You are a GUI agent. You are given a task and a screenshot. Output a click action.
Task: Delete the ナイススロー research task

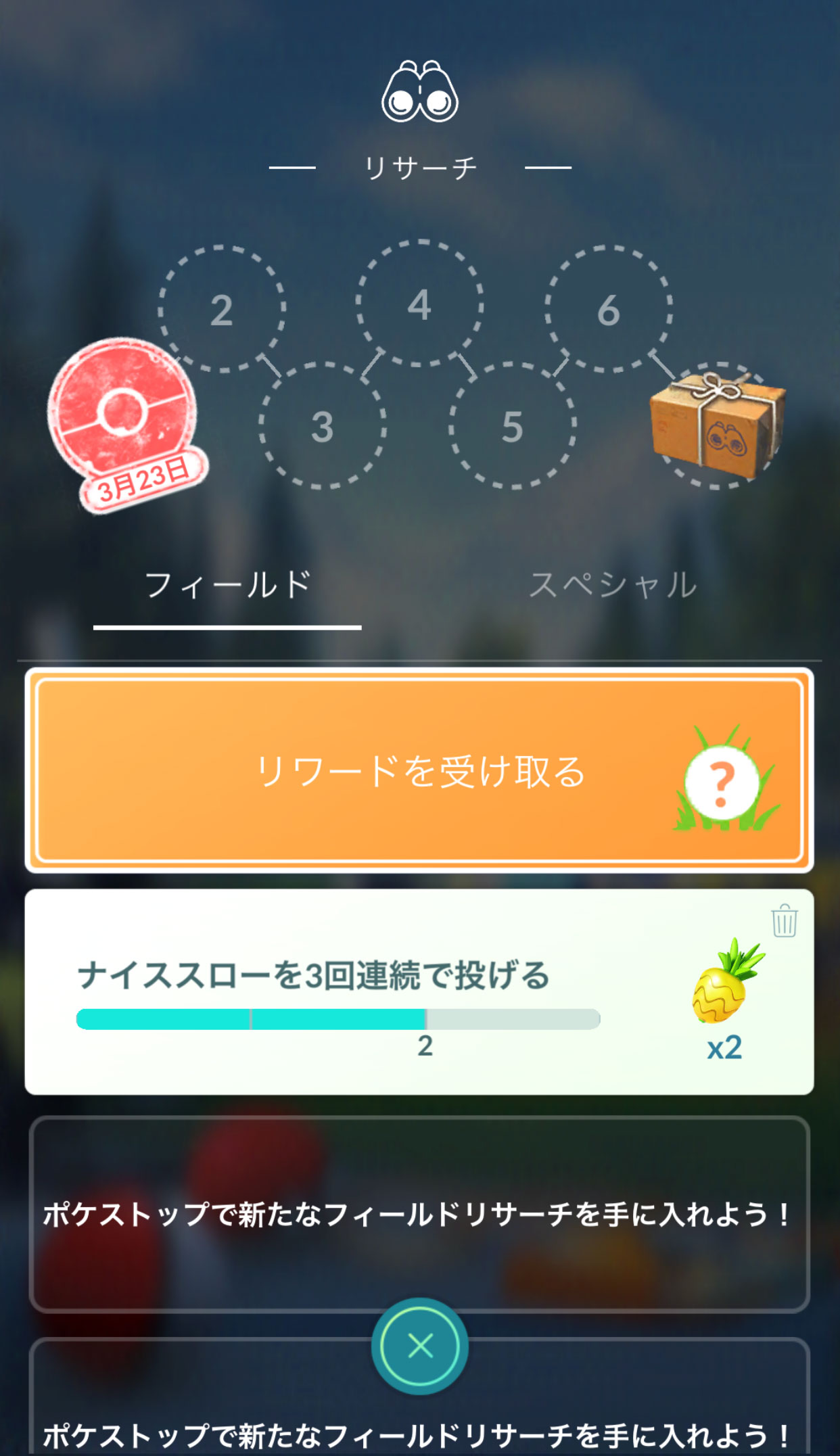(x=784, y=921)
